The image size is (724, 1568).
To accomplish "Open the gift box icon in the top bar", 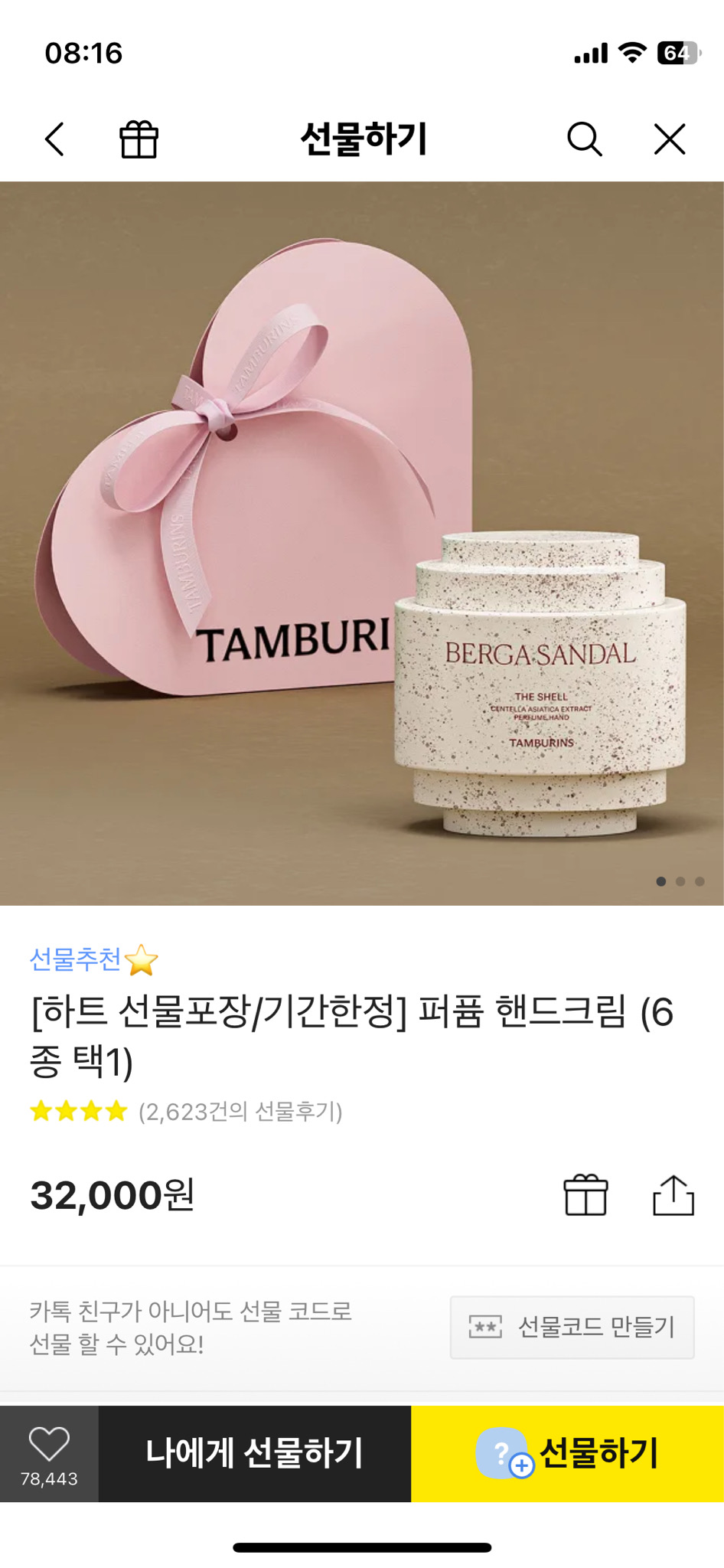I will click(x=138, y=139).
